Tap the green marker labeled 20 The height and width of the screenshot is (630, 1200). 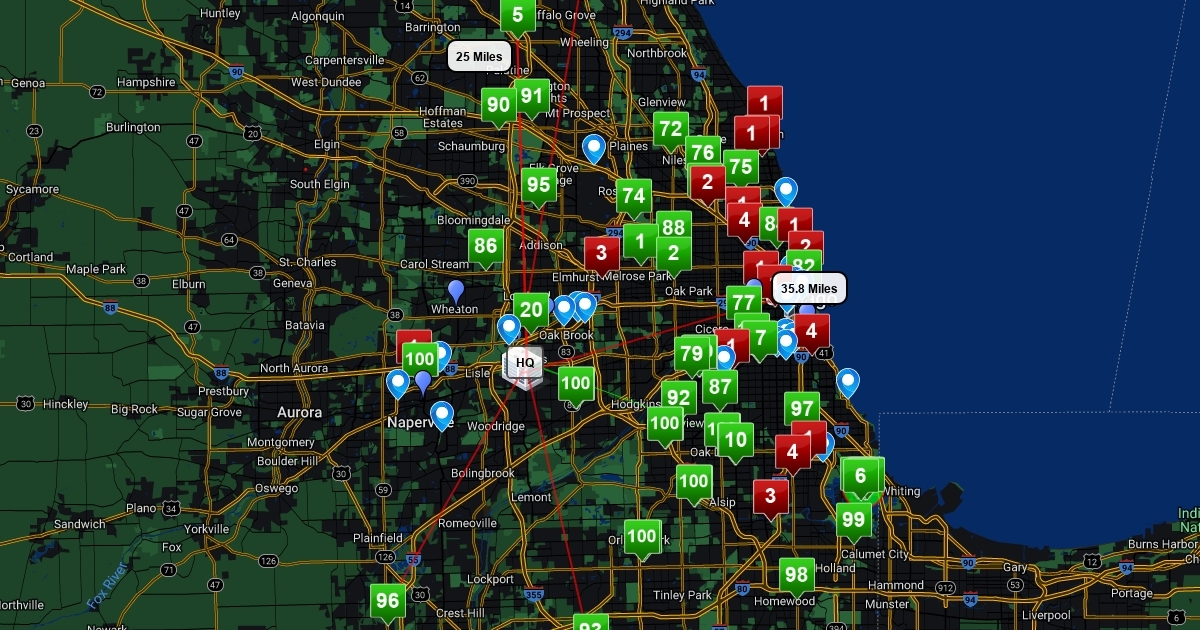tap(532, 309)
